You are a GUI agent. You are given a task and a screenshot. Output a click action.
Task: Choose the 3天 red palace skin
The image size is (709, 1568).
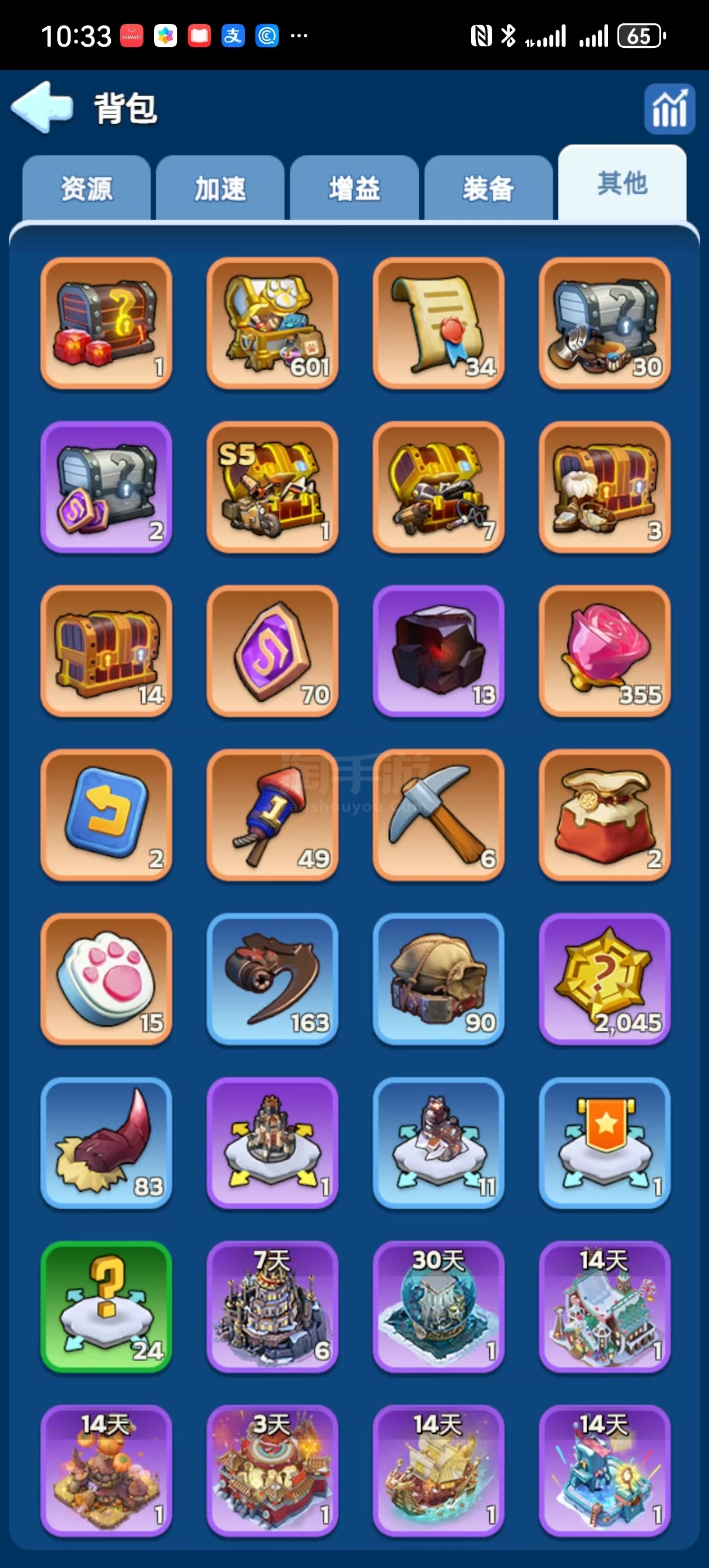(272, 1471)
